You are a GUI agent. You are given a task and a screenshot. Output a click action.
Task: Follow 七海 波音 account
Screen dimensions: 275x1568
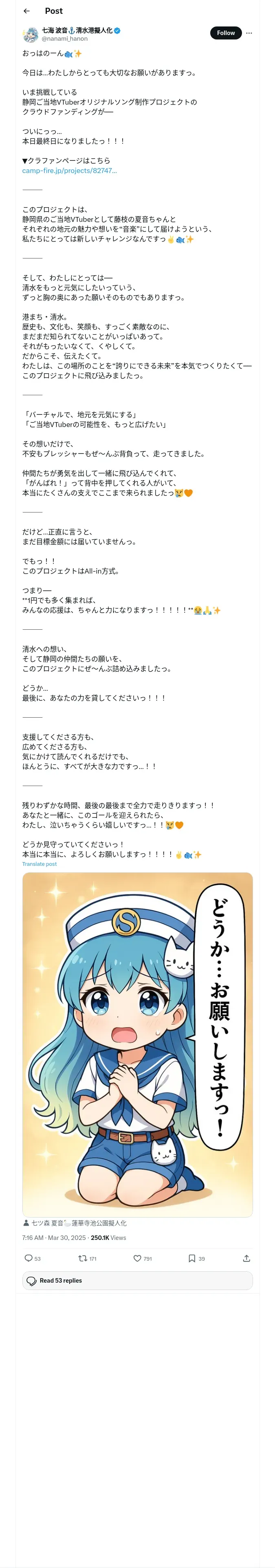point(226,33)
